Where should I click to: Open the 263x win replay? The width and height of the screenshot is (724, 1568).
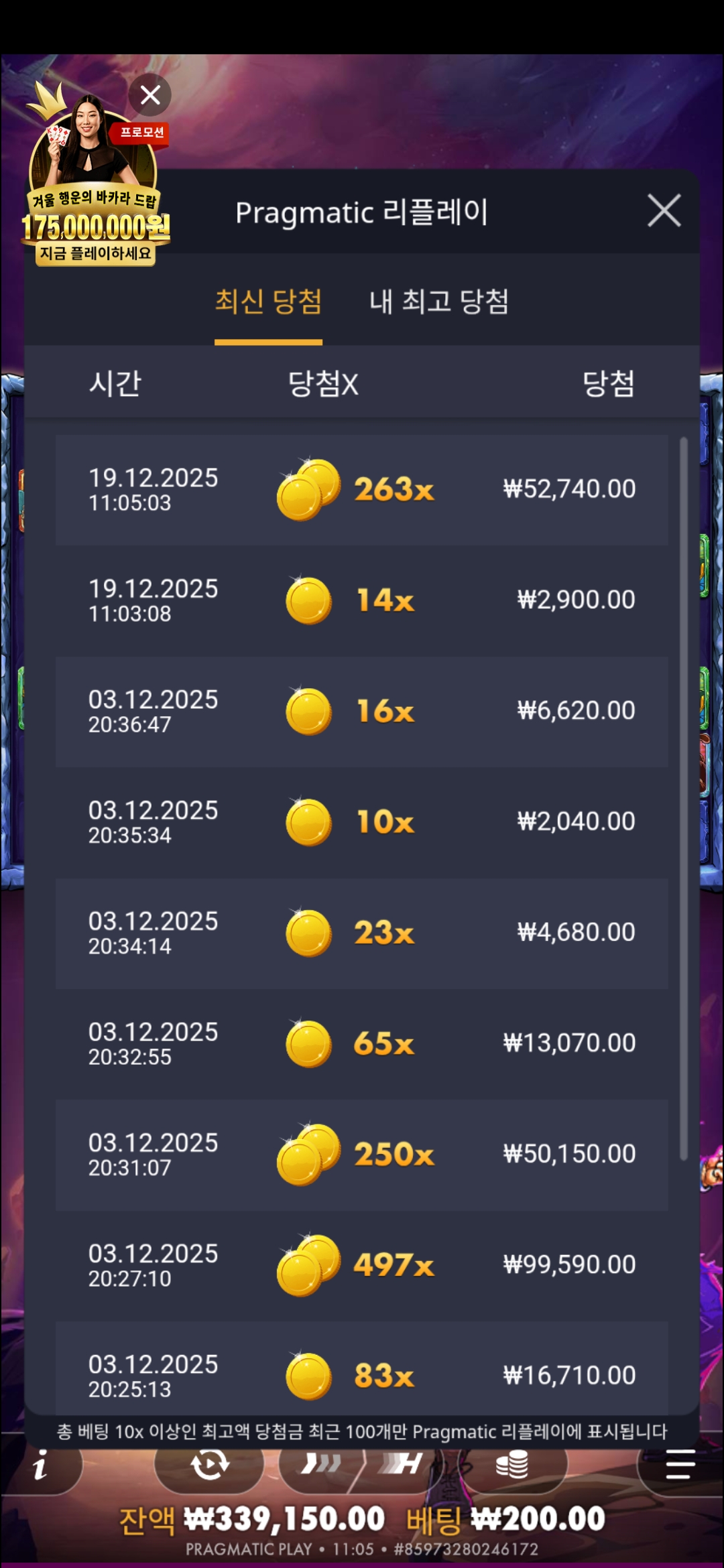click(x=362, y=490)
